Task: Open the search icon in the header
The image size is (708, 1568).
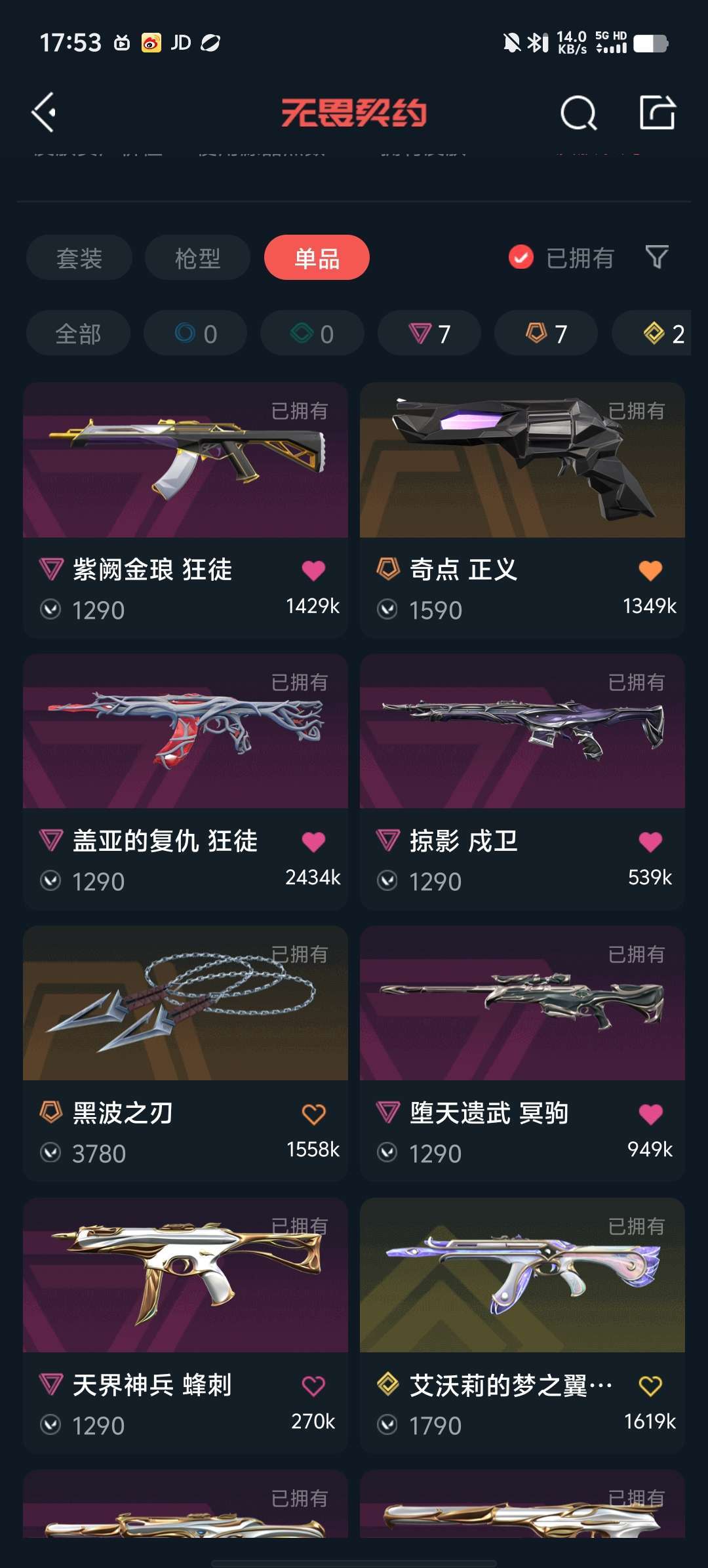Action: [579, 113]
